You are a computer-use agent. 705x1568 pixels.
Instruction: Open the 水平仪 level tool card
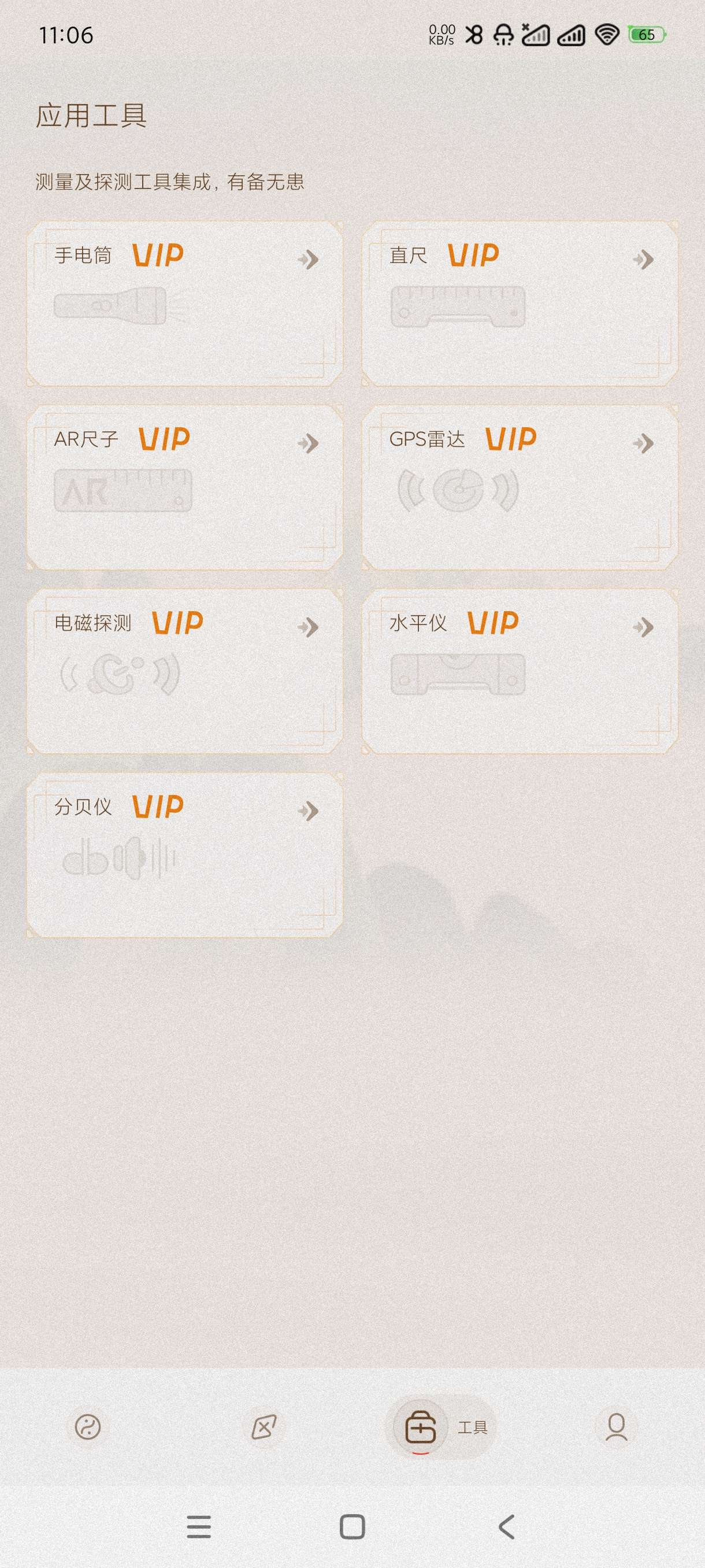(x=520, y=671)
